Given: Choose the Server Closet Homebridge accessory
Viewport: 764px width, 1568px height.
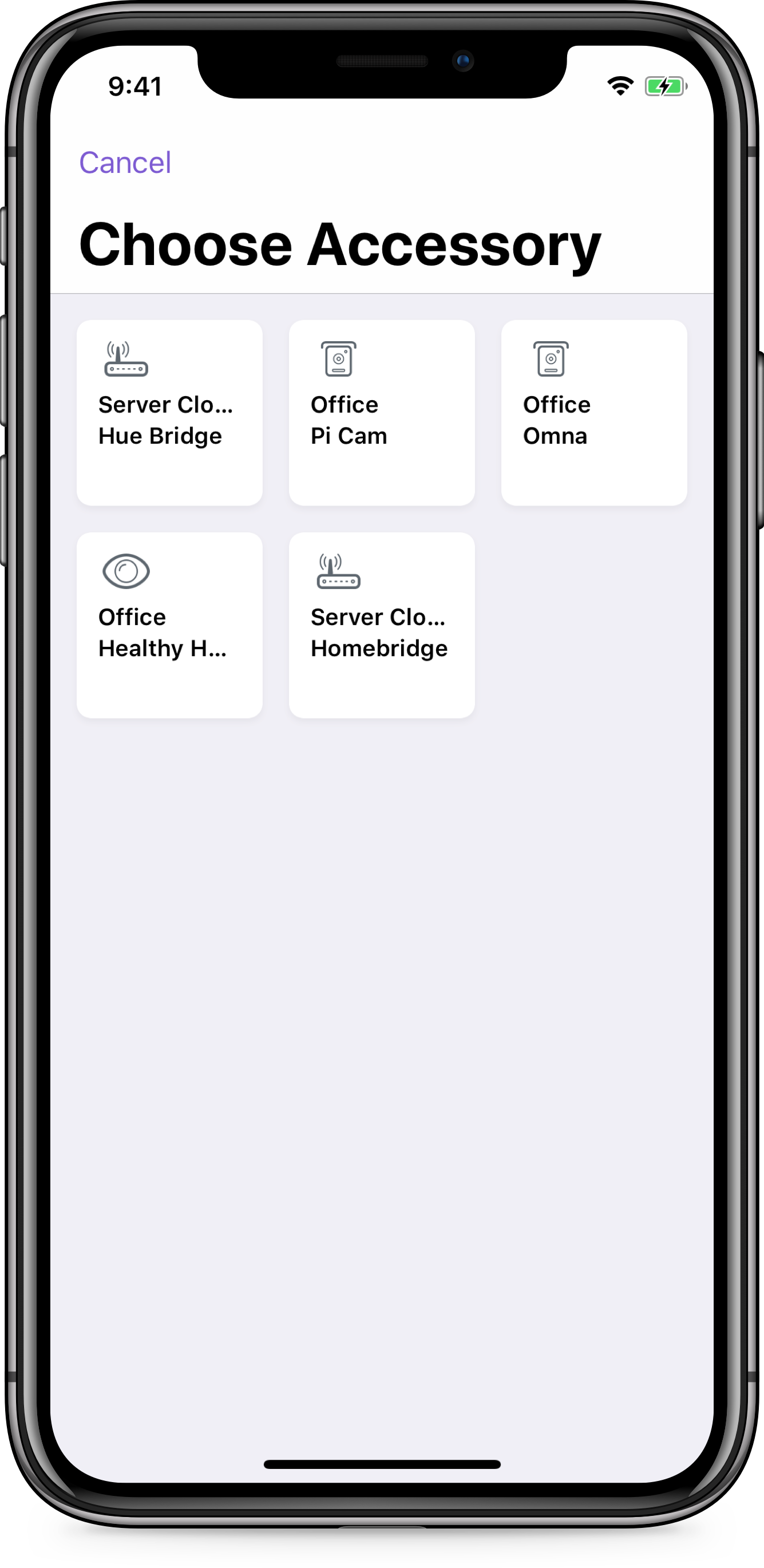Looking at the screenshot, I should click(381, 625).
